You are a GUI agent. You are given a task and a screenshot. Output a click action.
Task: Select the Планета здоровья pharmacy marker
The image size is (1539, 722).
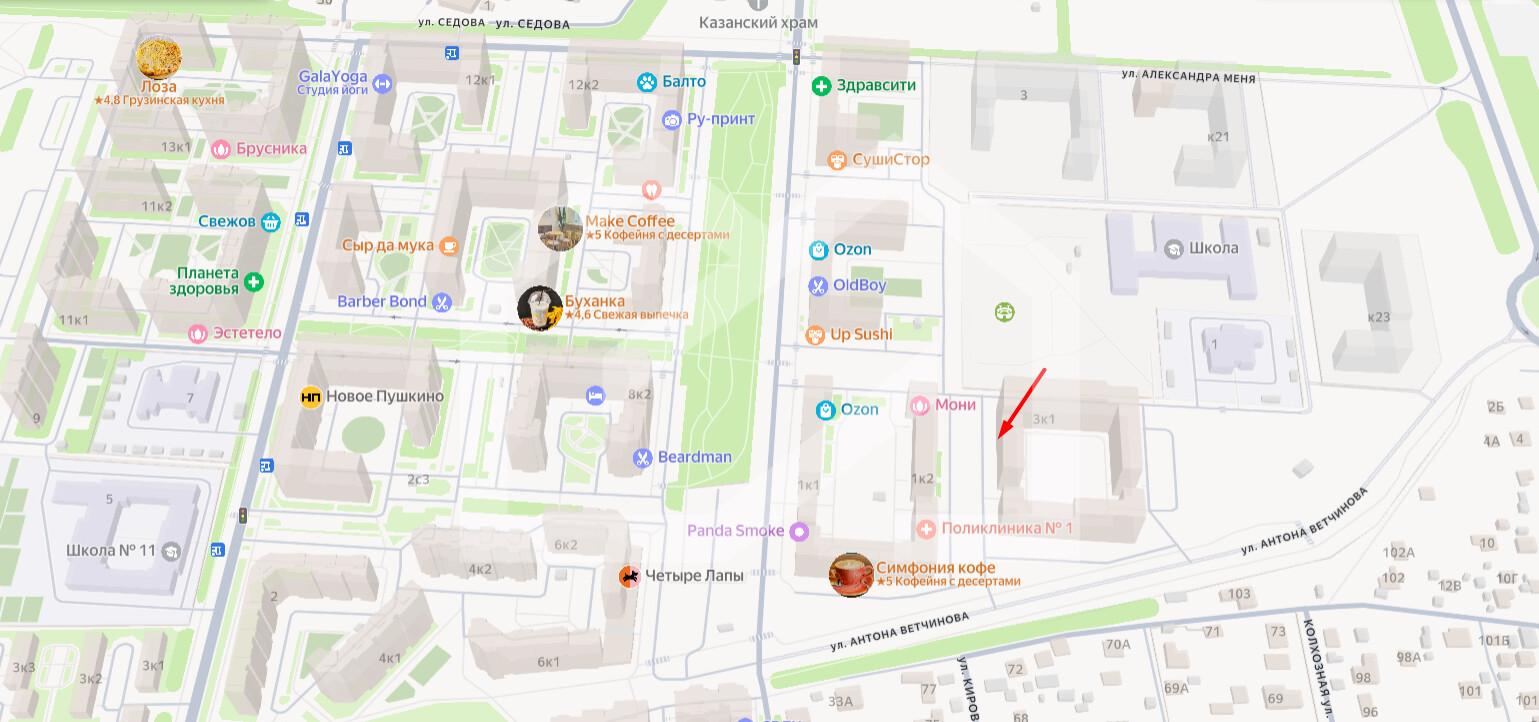pyautogui.click(x=255, y=282)
